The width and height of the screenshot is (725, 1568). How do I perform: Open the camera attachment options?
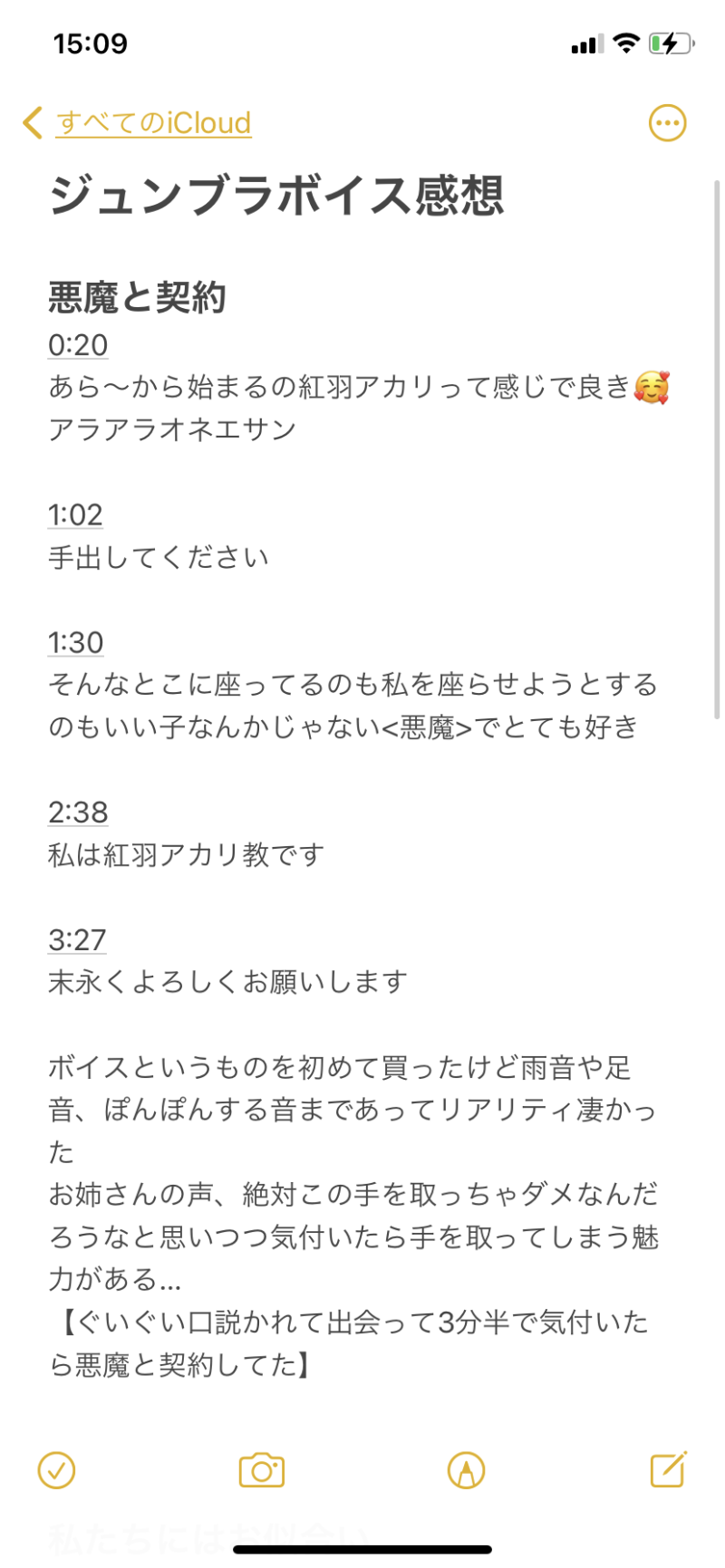tap(261, 1470)
